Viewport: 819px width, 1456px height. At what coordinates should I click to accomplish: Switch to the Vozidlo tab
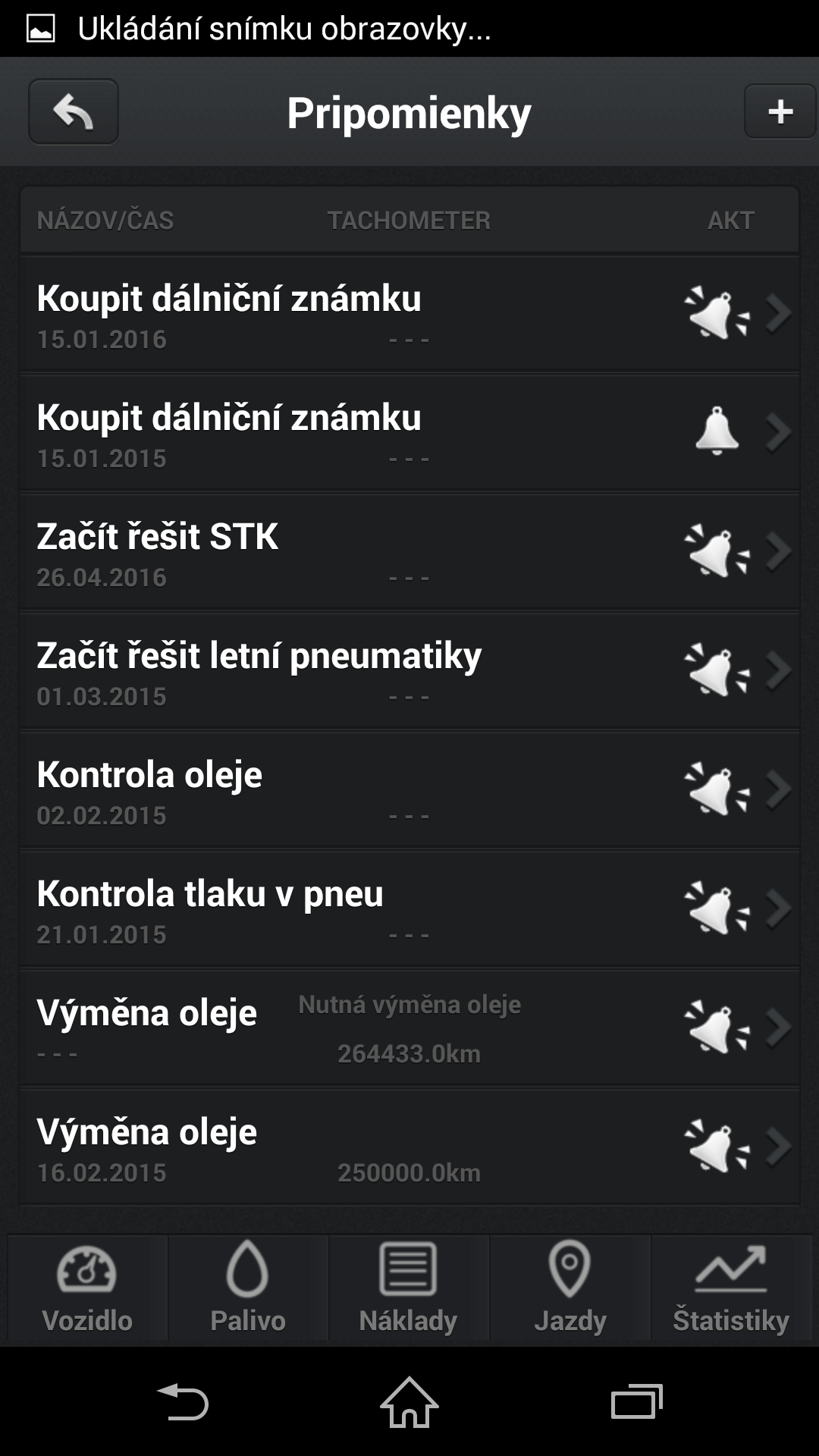[87, 1288]
